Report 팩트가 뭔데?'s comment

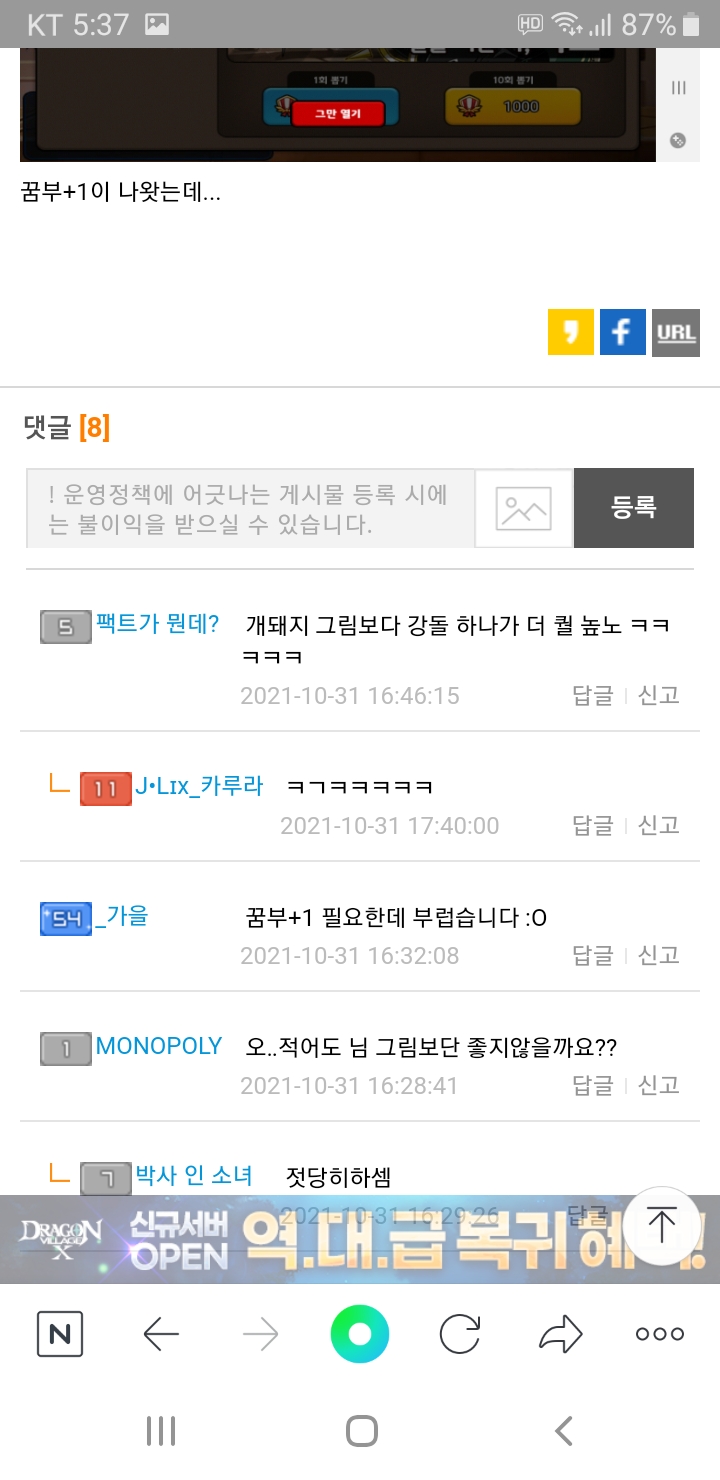point(659,696)
